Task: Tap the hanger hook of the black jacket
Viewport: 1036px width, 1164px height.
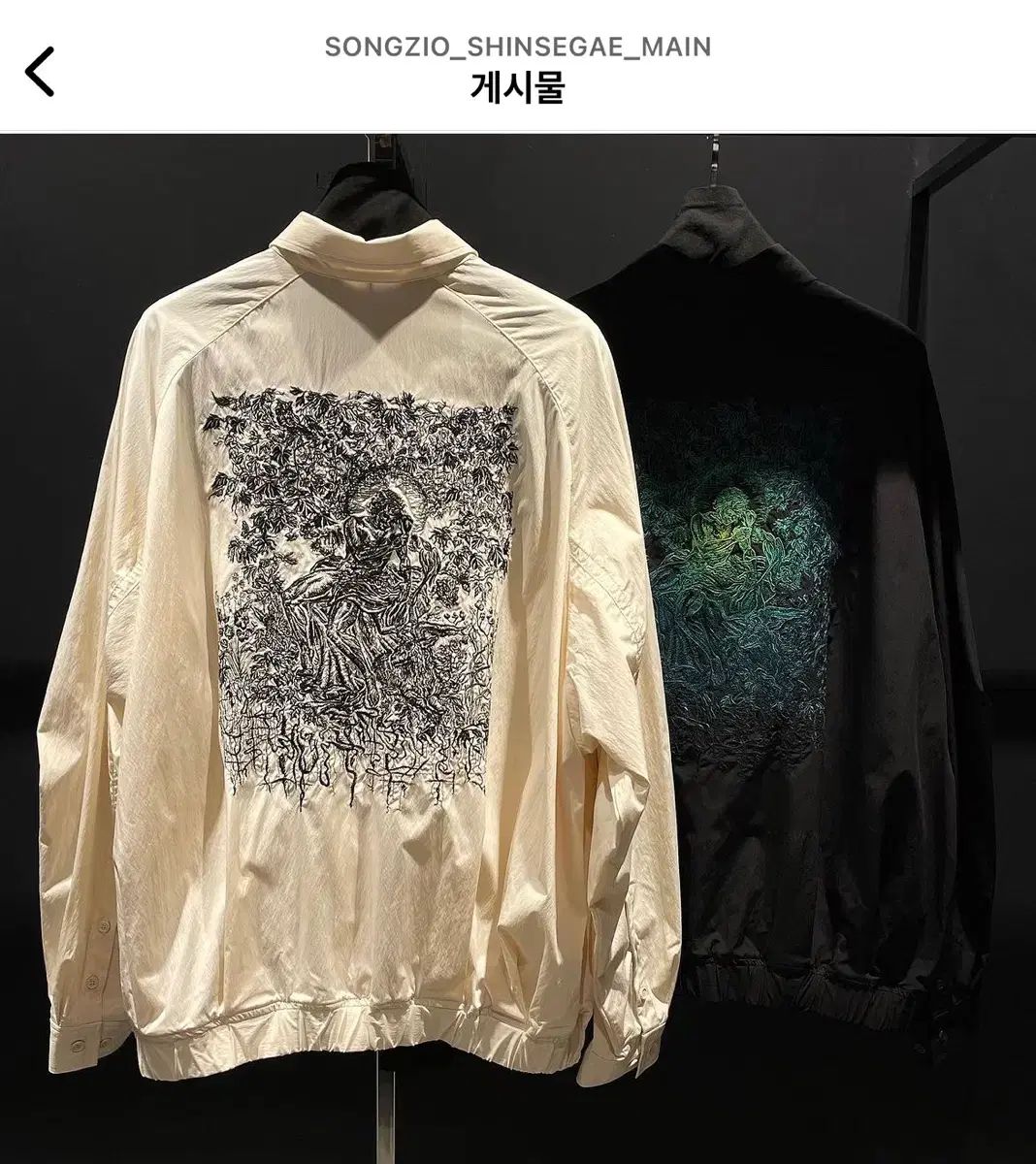Action: click(x=715, y=160)
